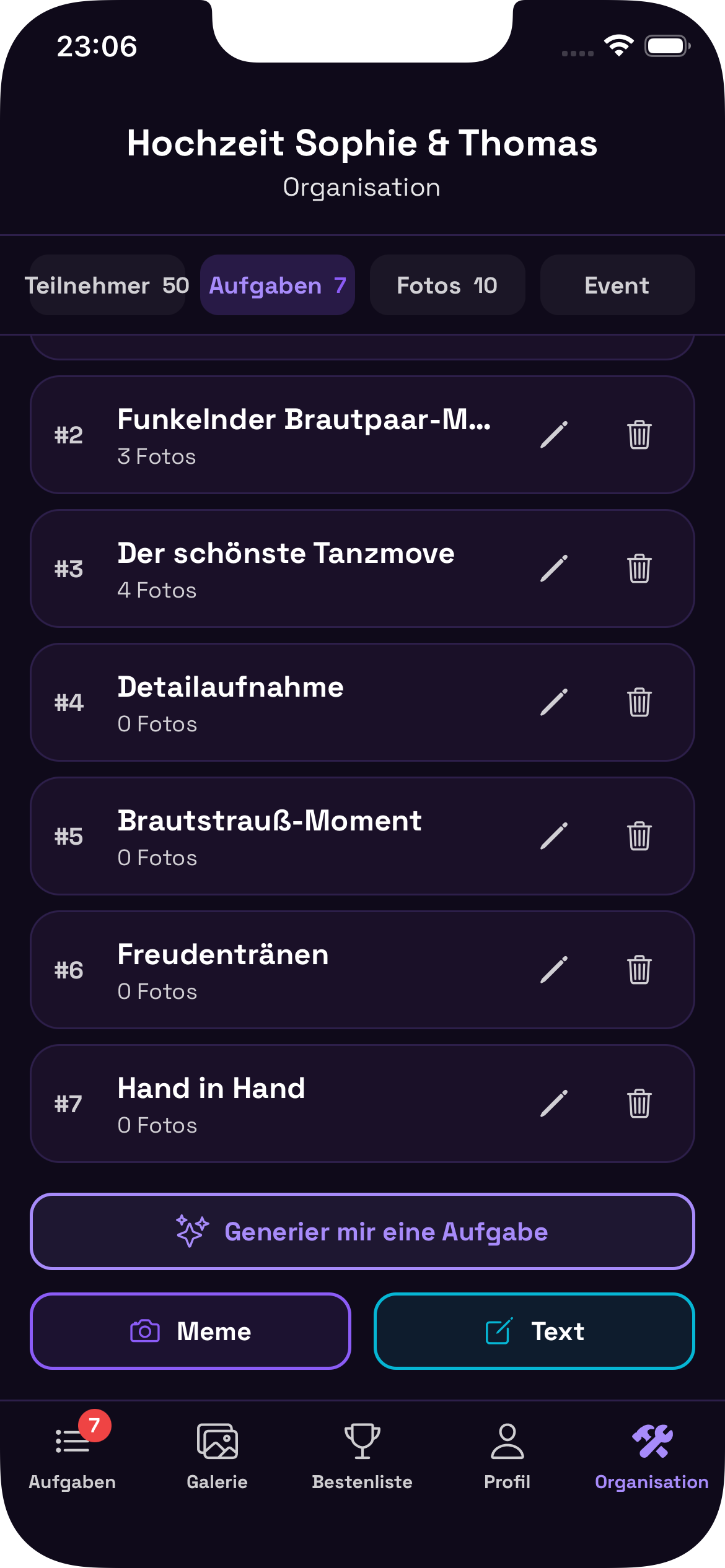This screenshot has height=1568, width=725.
Task: Switch to the Event tab
Action: [617, 285]
